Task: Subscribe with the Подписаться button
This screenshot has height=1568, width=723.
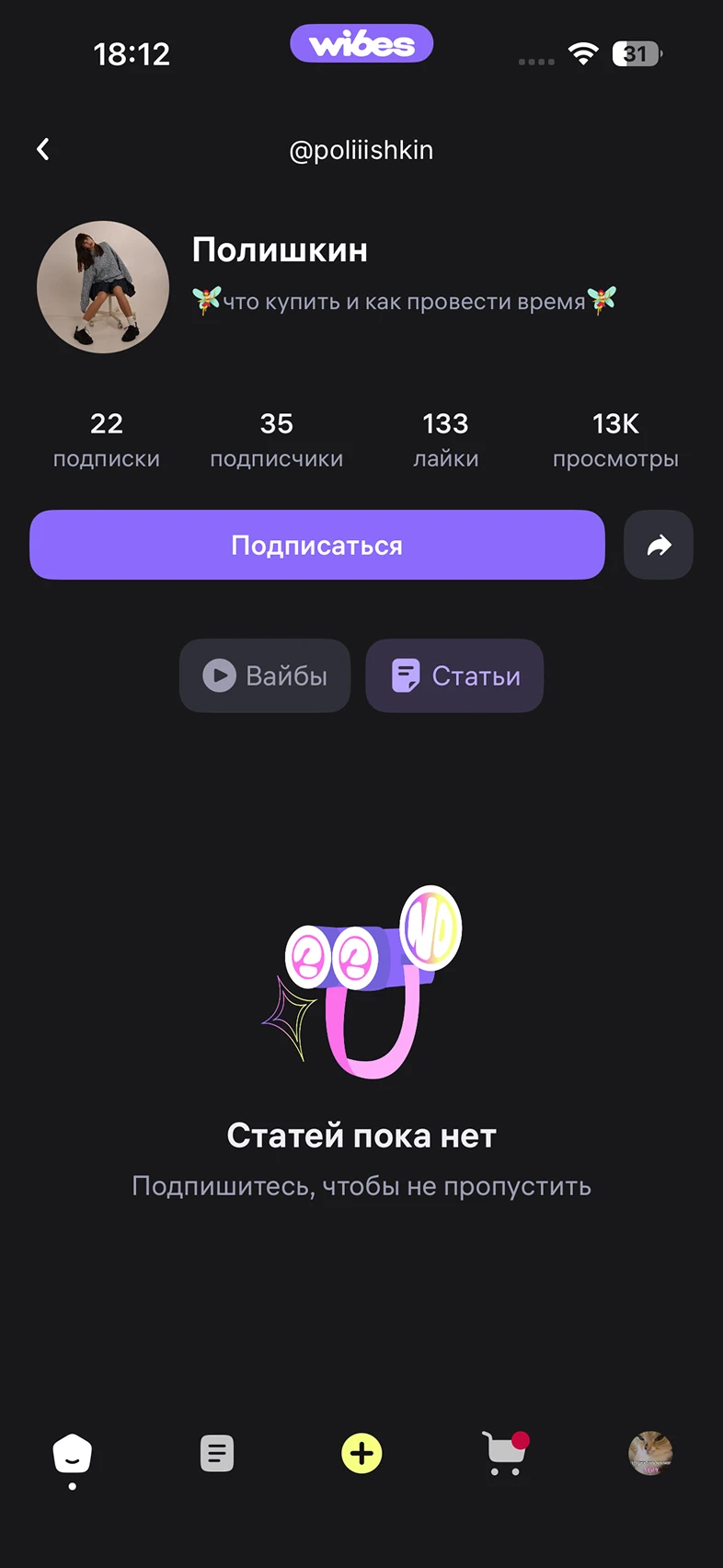Action: [x=316, y=545]
